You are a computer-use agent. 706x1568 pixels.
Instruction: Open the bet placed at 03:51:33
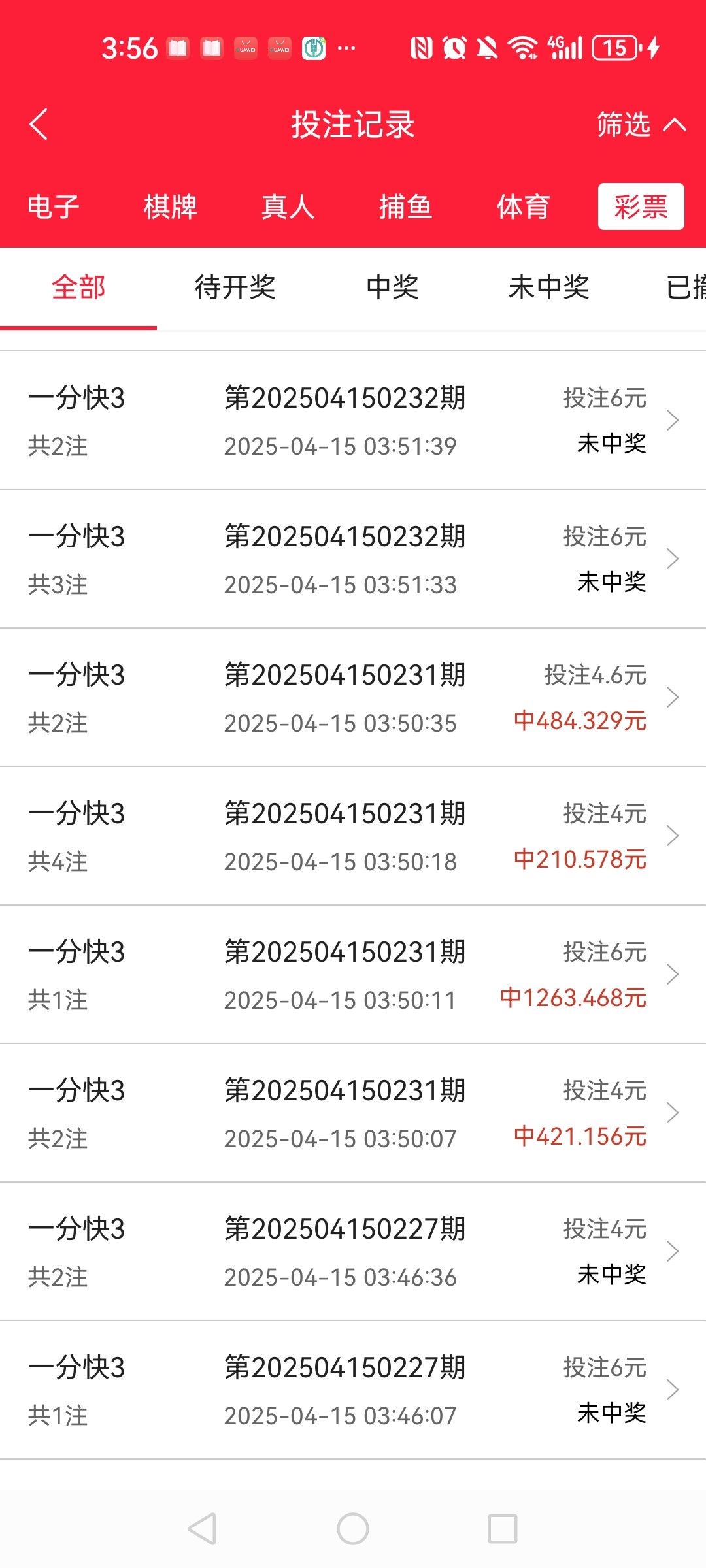pos(353,559)
